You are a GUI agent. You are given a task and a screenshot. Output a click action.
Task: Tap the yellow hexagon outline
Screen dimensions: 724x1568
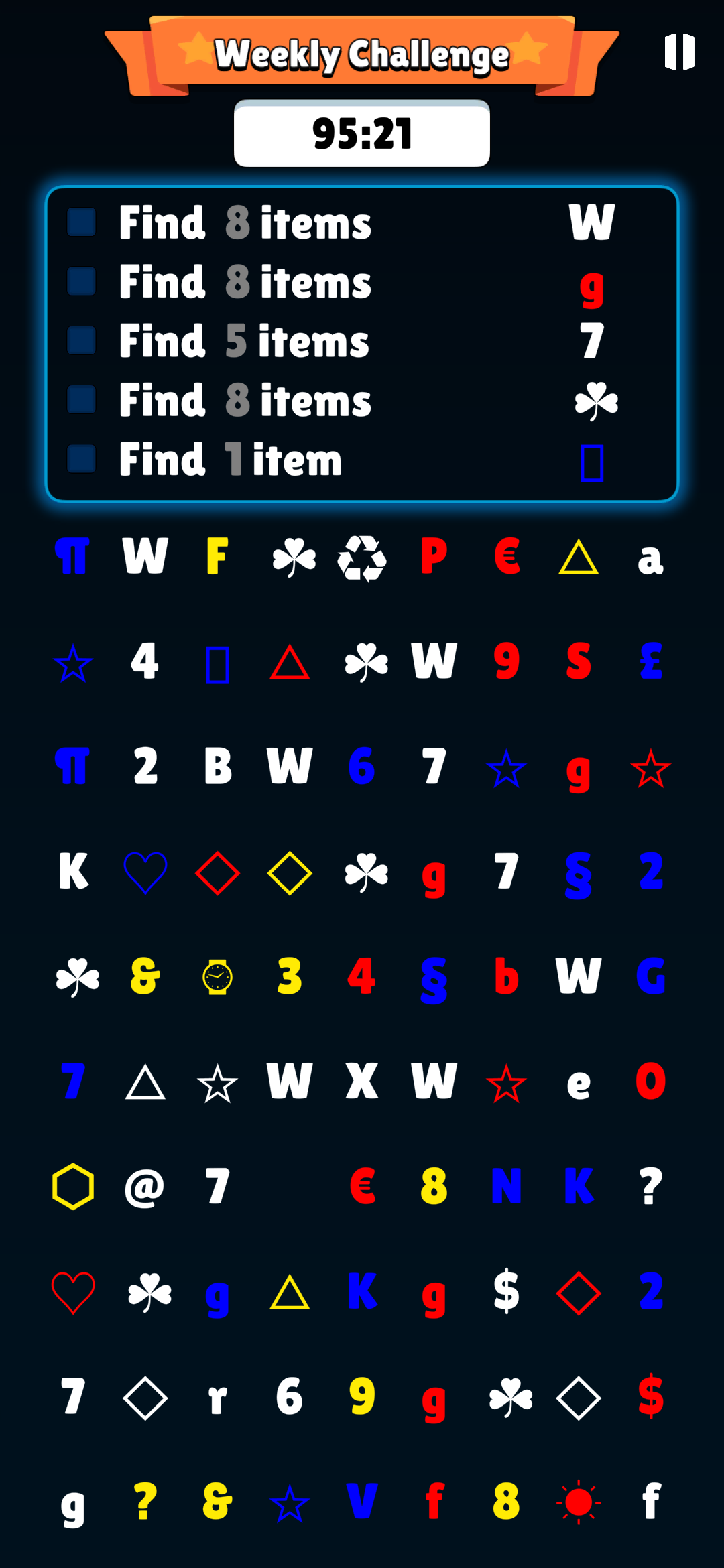73,1187
